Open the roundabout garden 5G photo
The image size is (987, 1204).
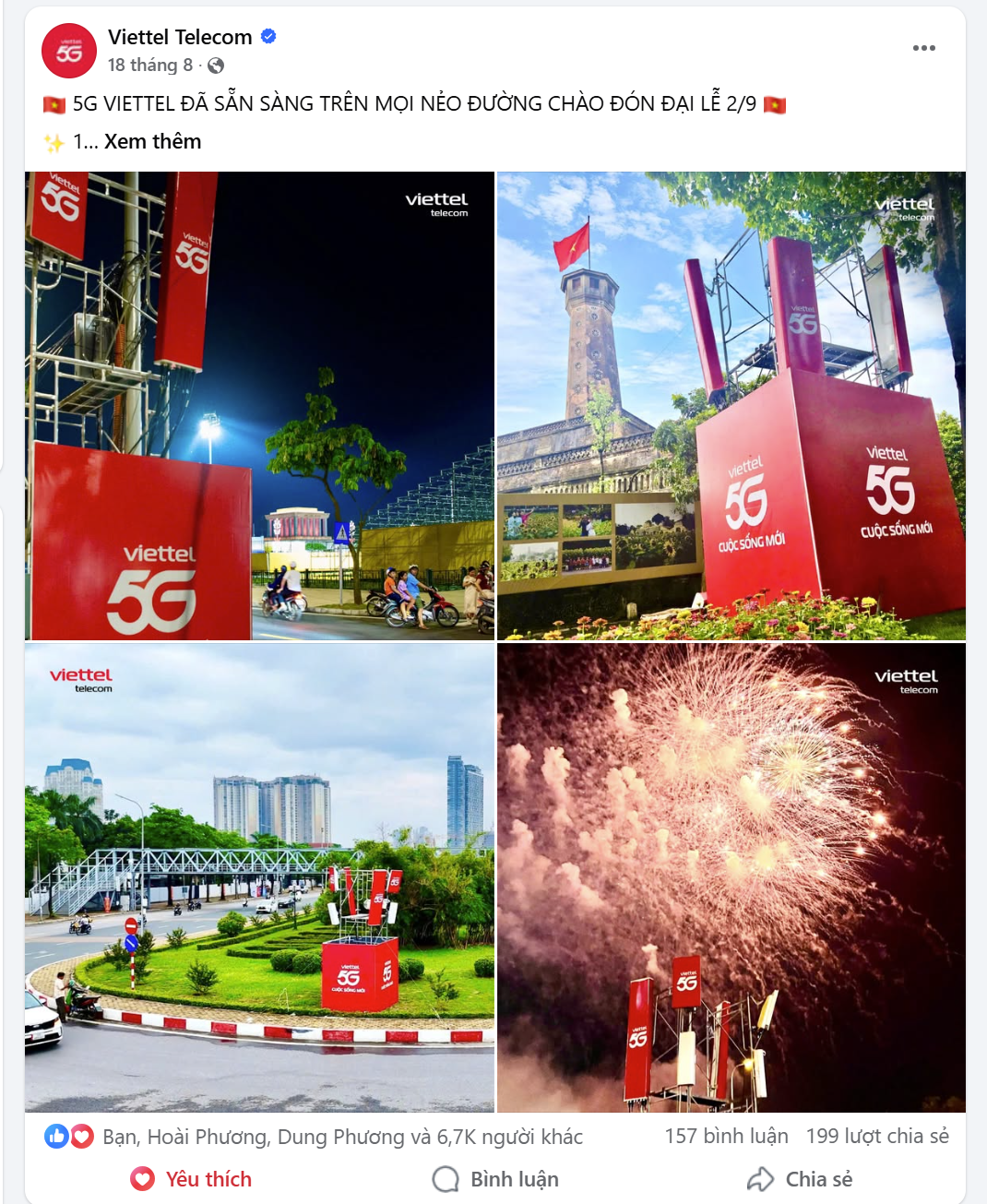pos(259,877)
